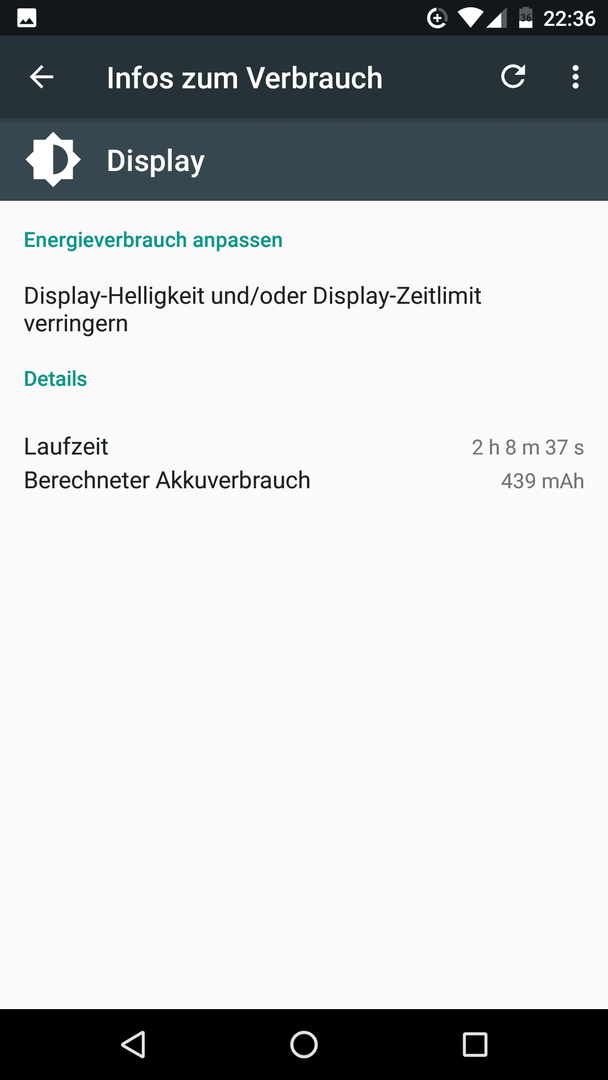
Task: Open Display-Helligkeit und Zeitlimit settings
Action: click(x=304, y=310)
